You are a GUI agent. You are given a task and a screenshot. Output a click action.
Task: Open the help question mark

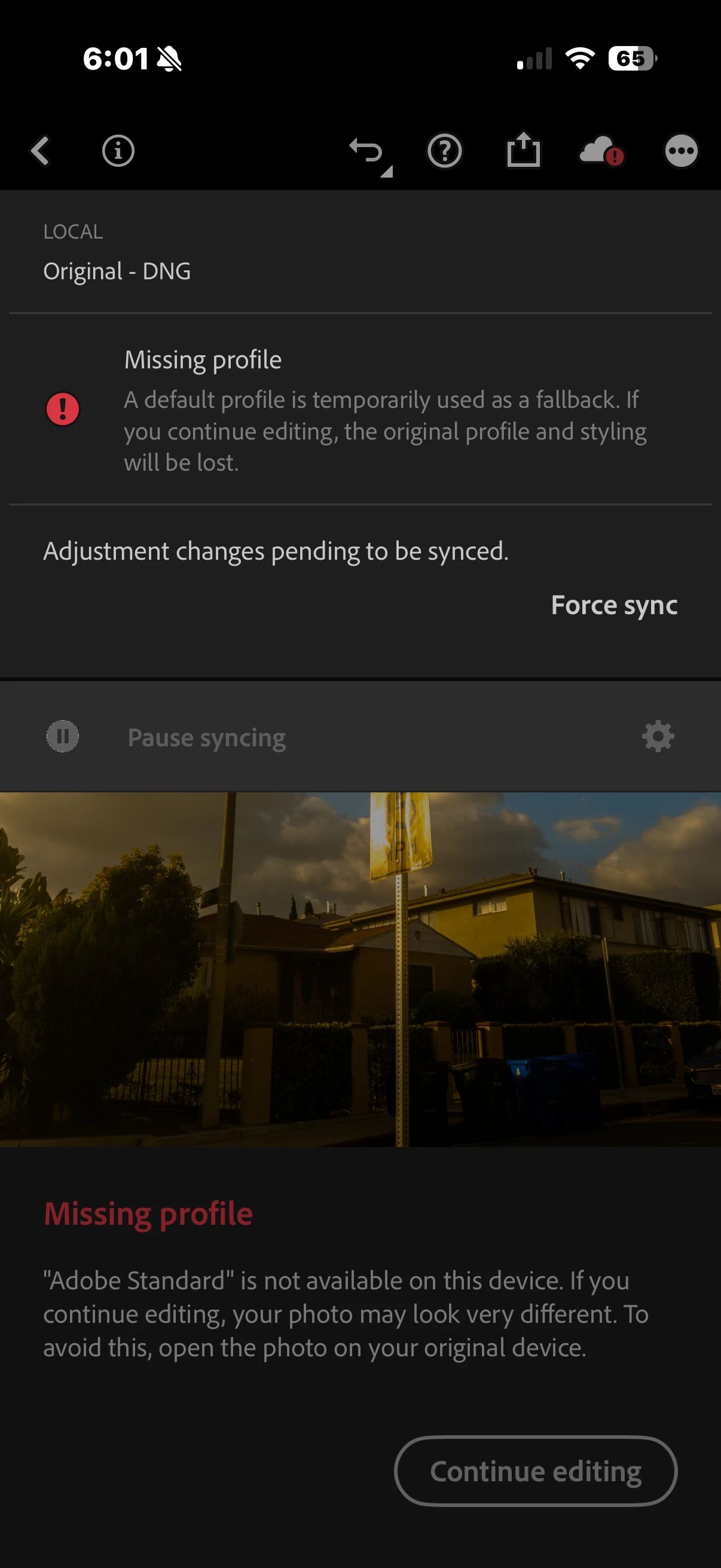coord(445,151)
